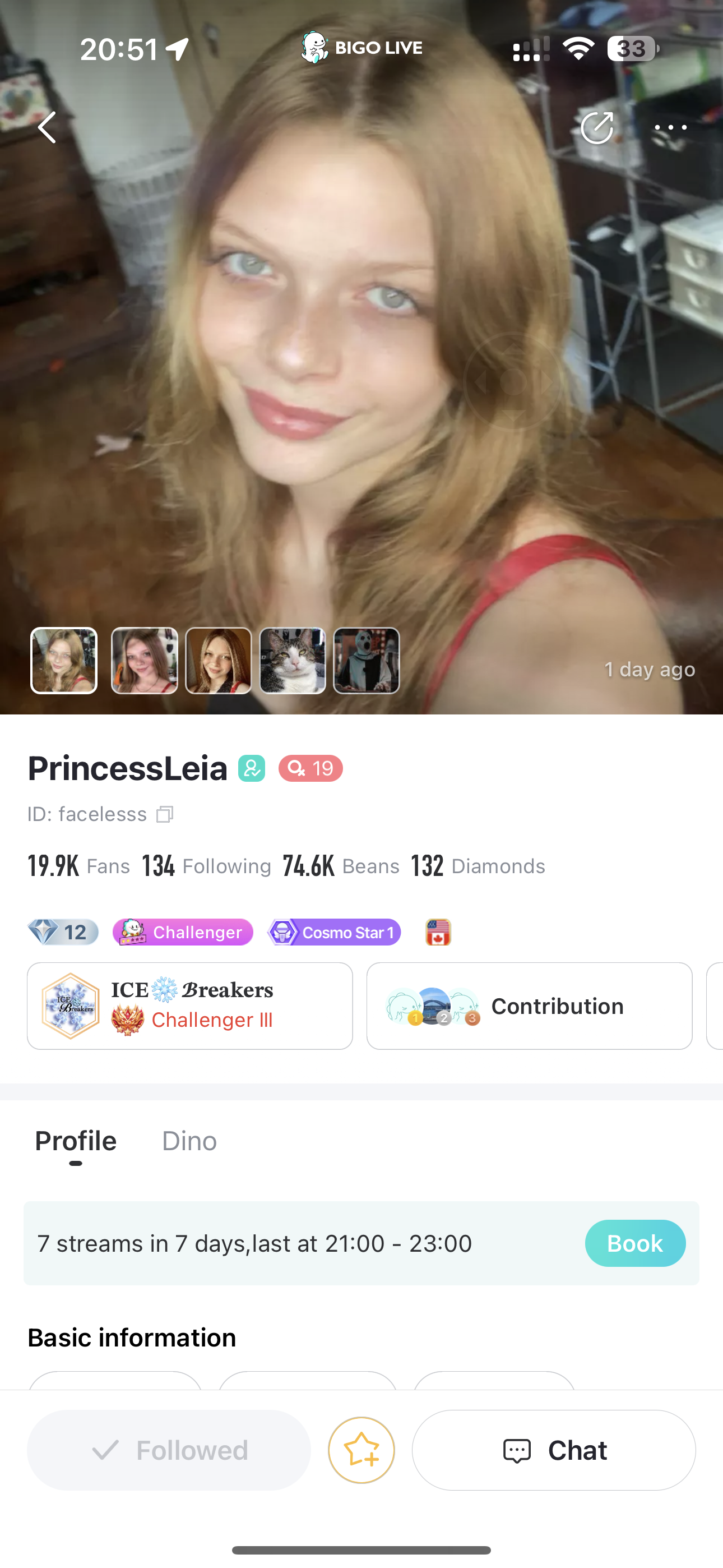Open the 134 Following list
Viewport: 723px width, 1568px height.
(x=206, y=865)
